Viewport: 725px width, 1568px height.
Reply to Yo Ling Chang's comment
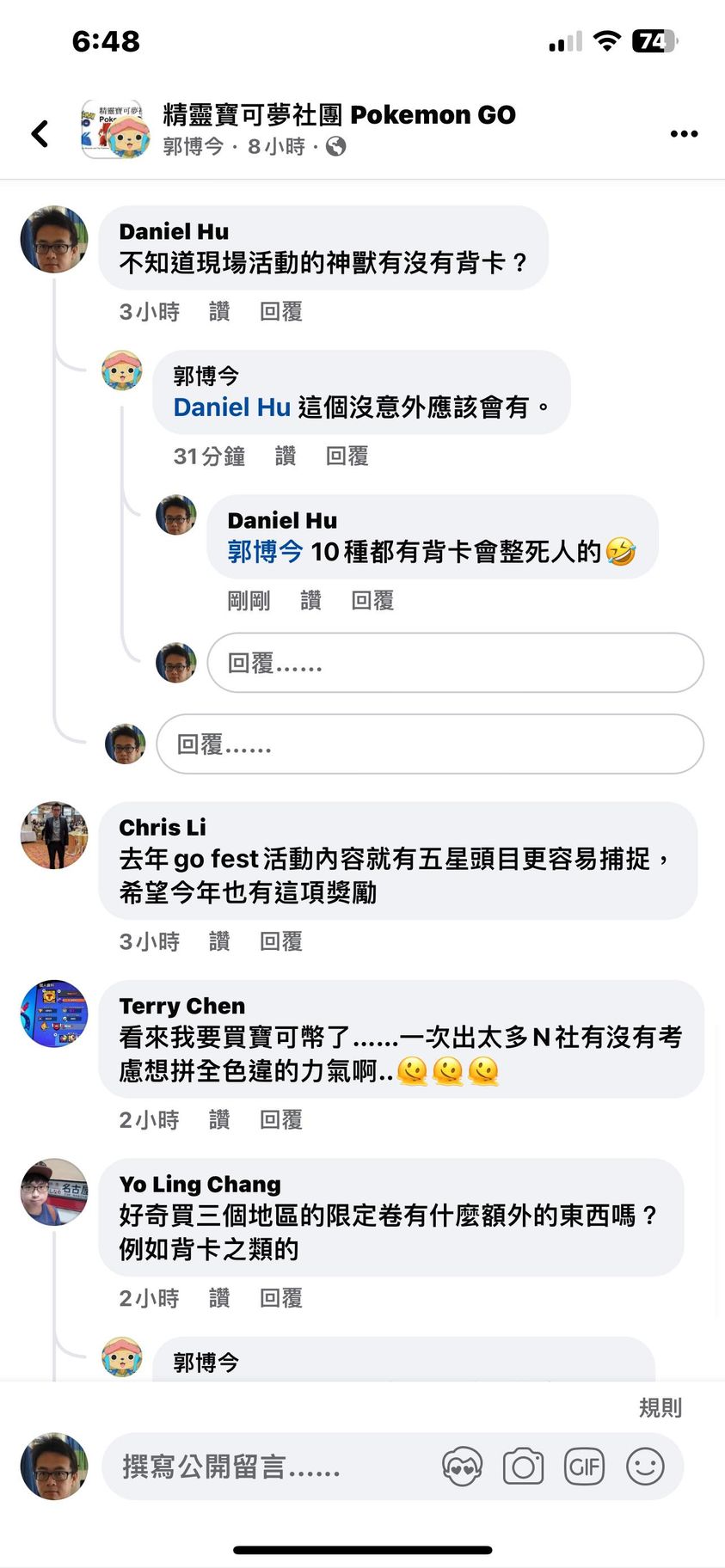281,1298
